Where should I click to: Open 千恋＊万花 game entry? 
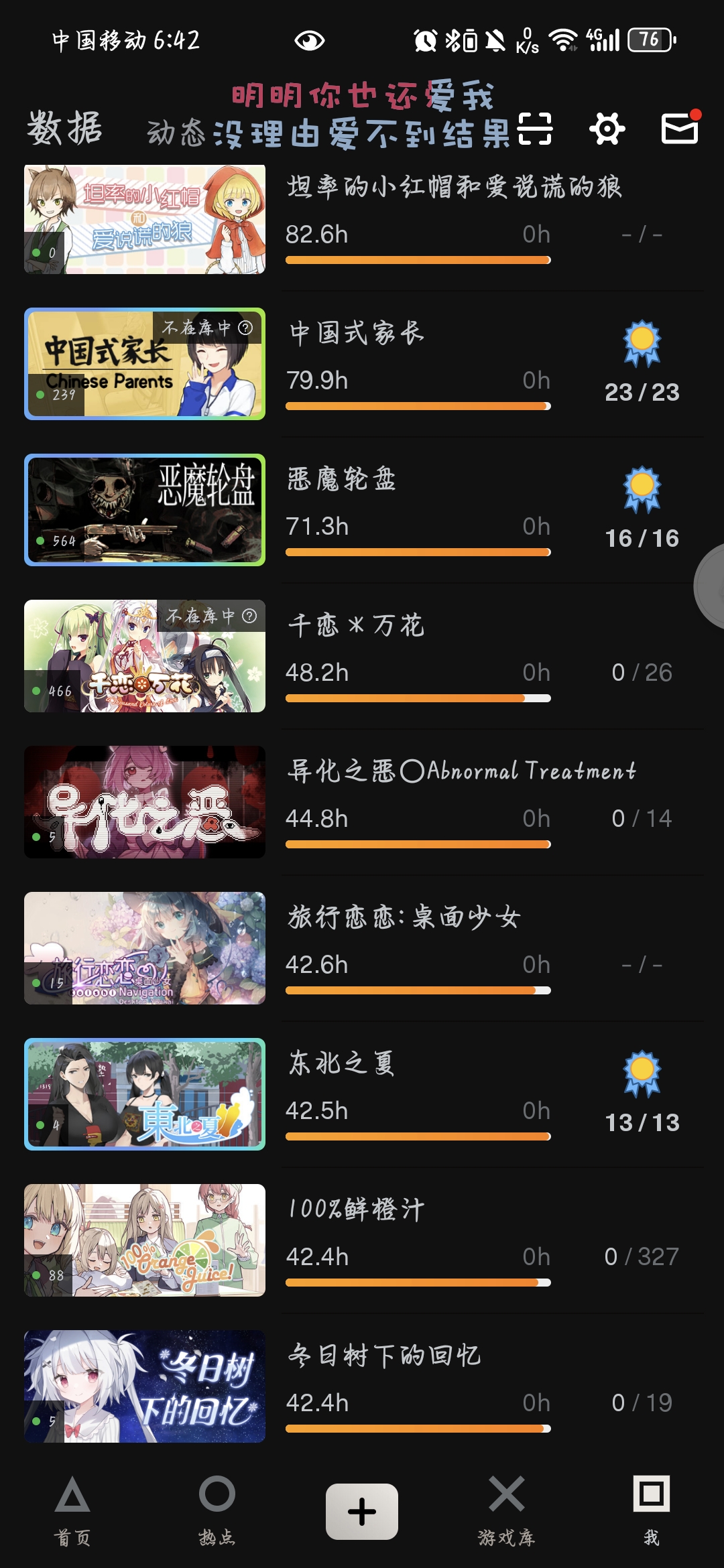tap(356, 625)
